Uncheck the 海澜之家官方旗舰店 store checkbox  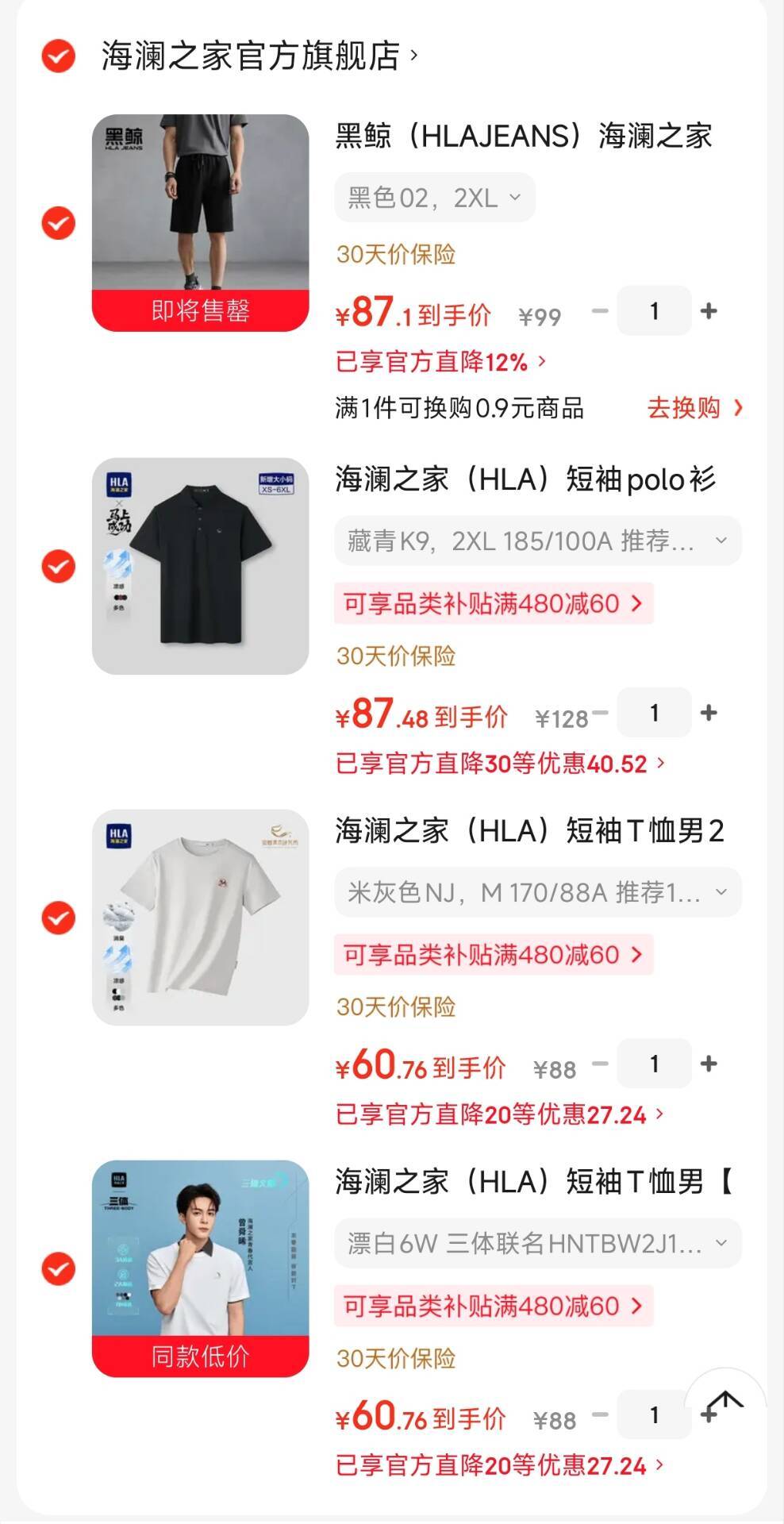coord(58,56)
